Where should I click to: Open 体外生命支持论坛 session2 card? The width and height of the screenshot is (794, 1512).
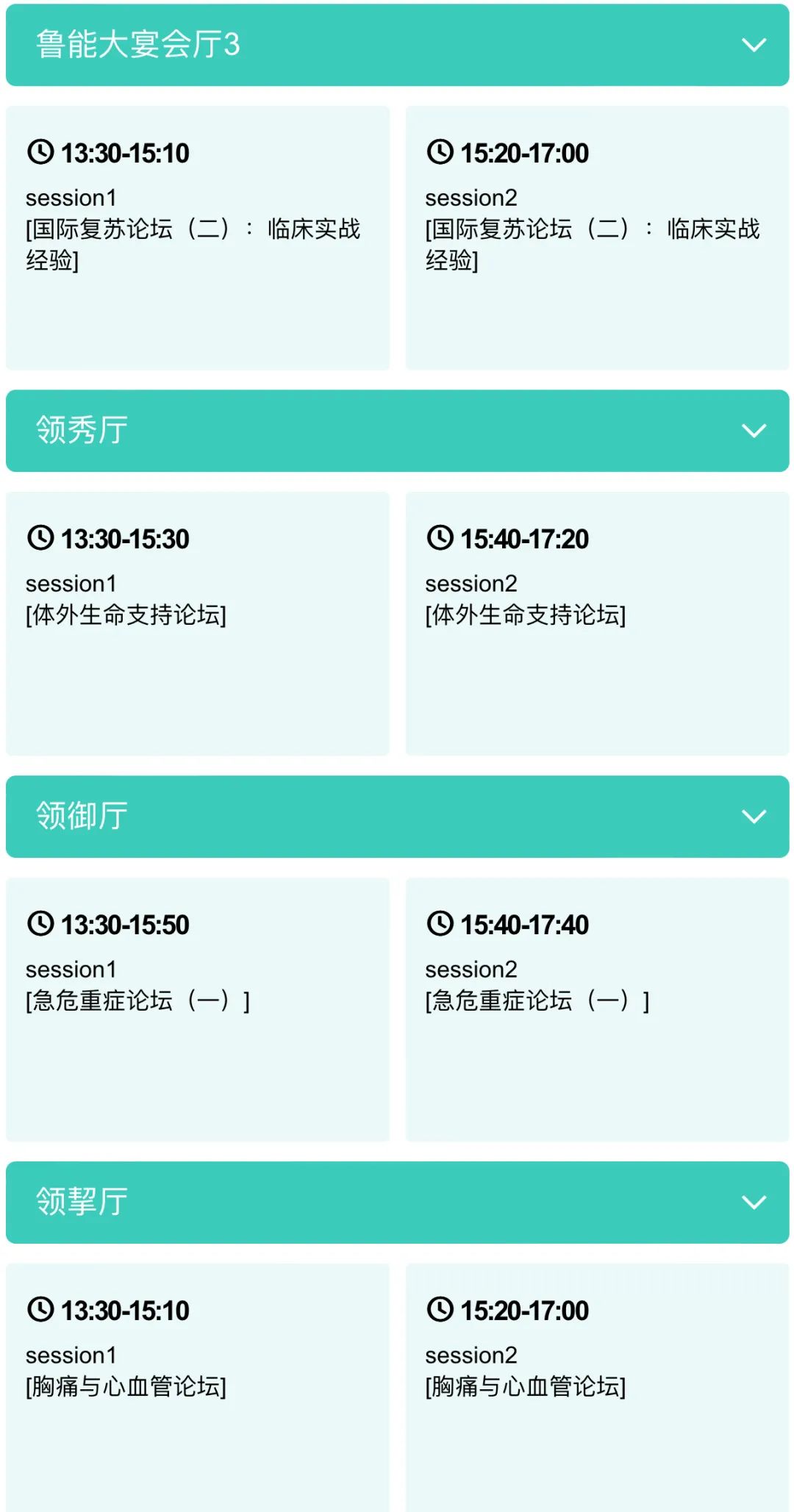[x=597, y=623]
